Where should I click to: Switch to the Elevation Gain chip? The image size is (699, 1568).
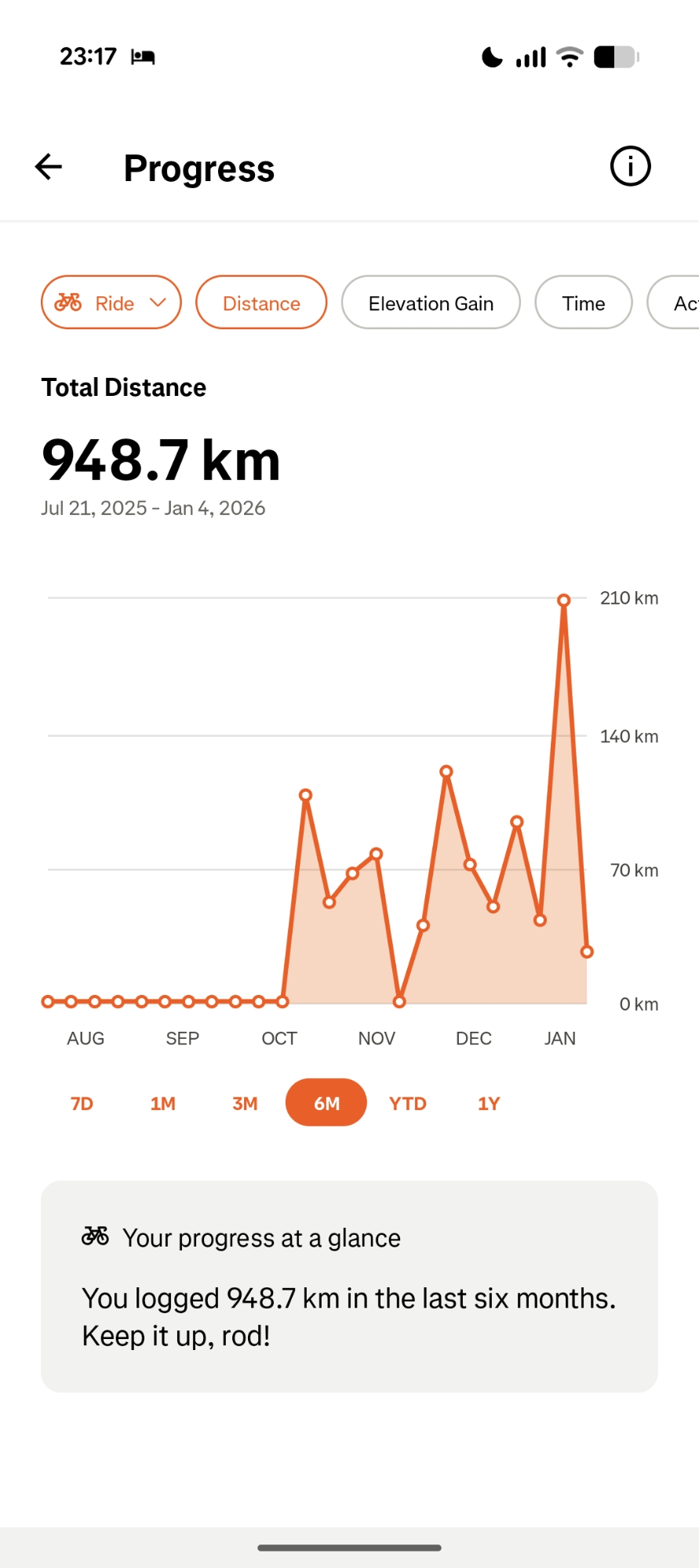pos(431,303)
